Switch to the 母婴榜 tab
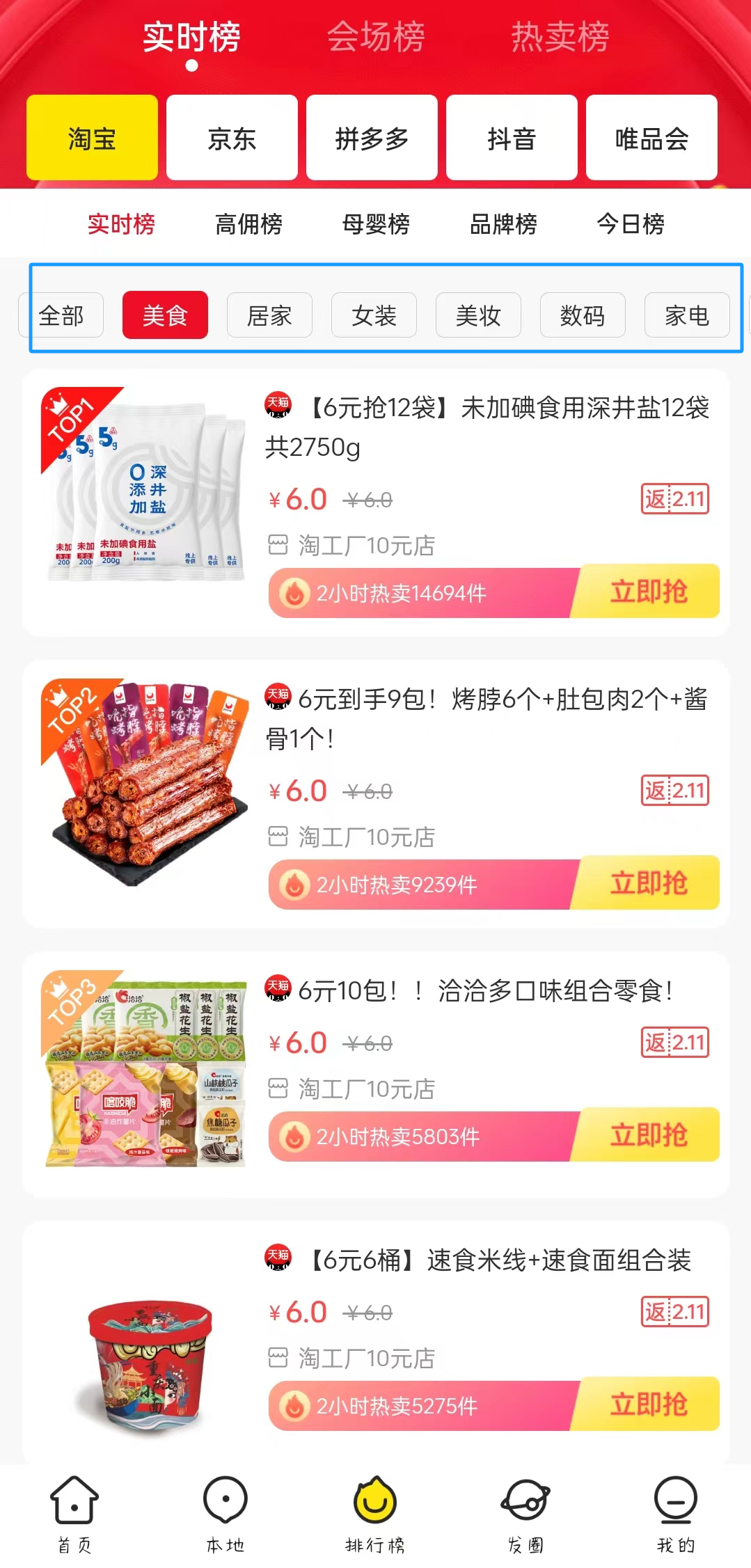The width and height of the screenshot is (751, 1568). 376,224
